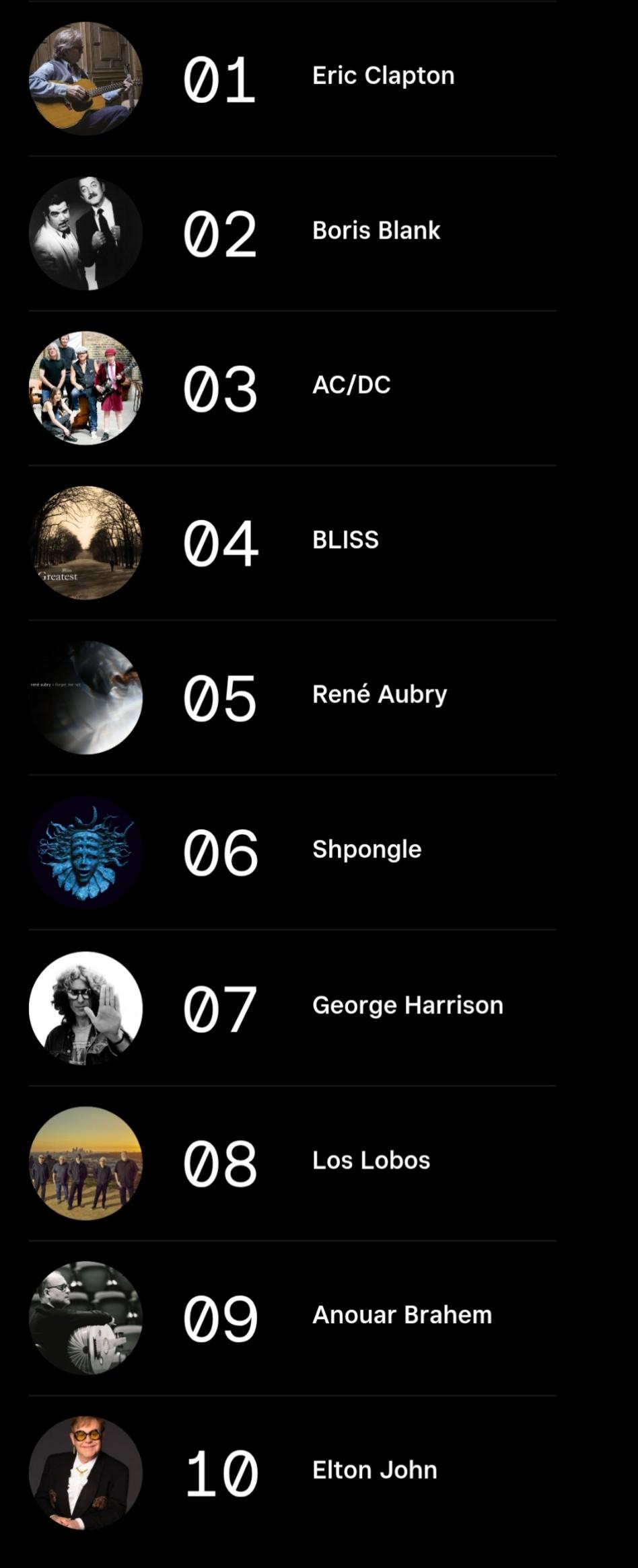Open the Los Lobos entry
The height and width of the screenshot is (1568, 638).
pos(371,1160)
